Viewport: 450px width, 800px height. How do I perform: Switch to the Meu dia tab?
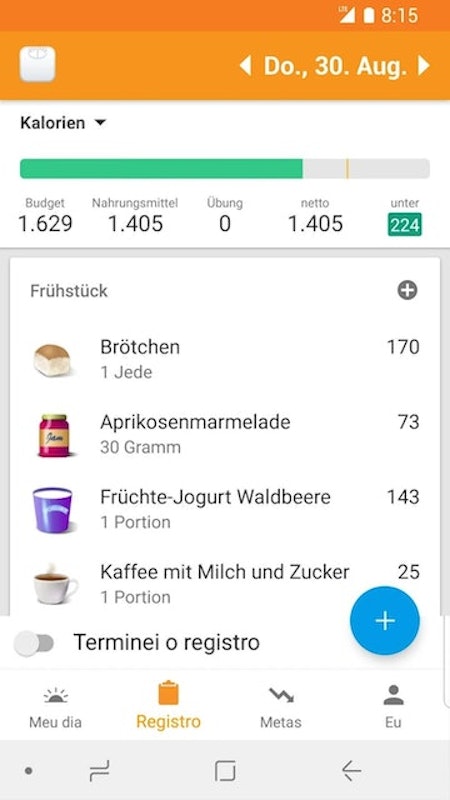coord(56,707)
